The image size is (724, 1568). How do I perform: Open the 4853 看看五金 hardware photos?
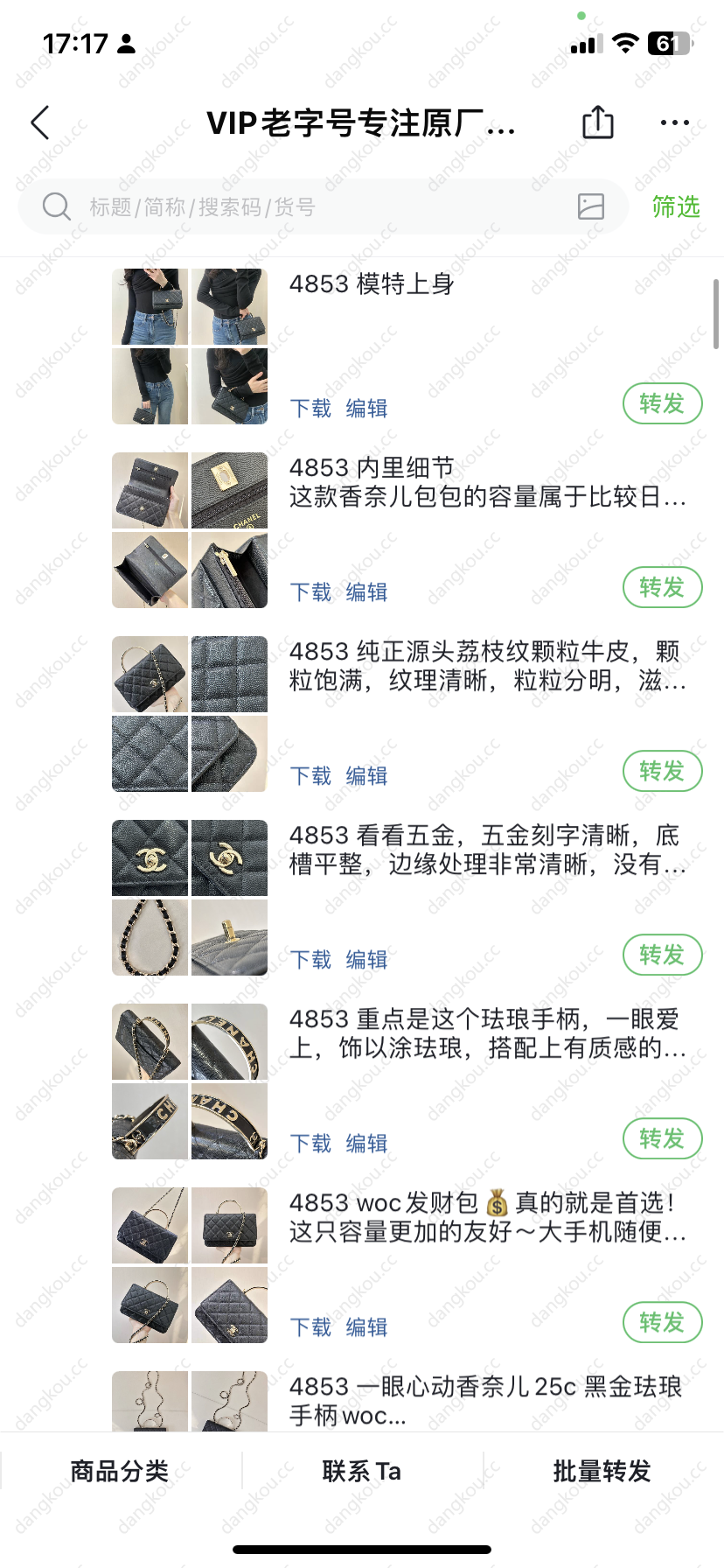pos(190,898)
